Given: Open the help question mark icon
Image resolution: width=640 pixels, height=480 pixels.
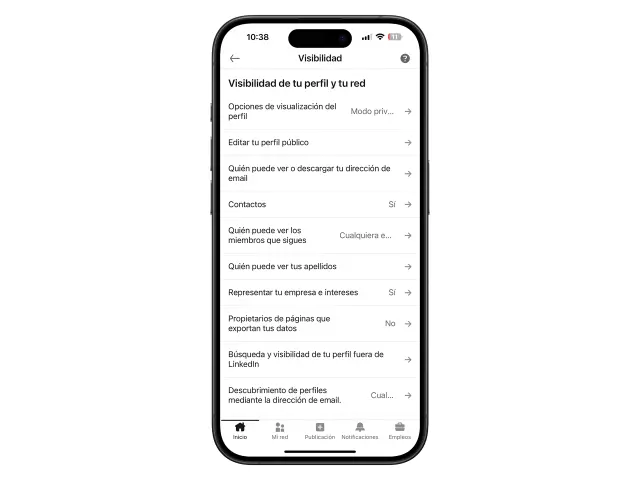Looking at the screenshot, I should 405,58.
